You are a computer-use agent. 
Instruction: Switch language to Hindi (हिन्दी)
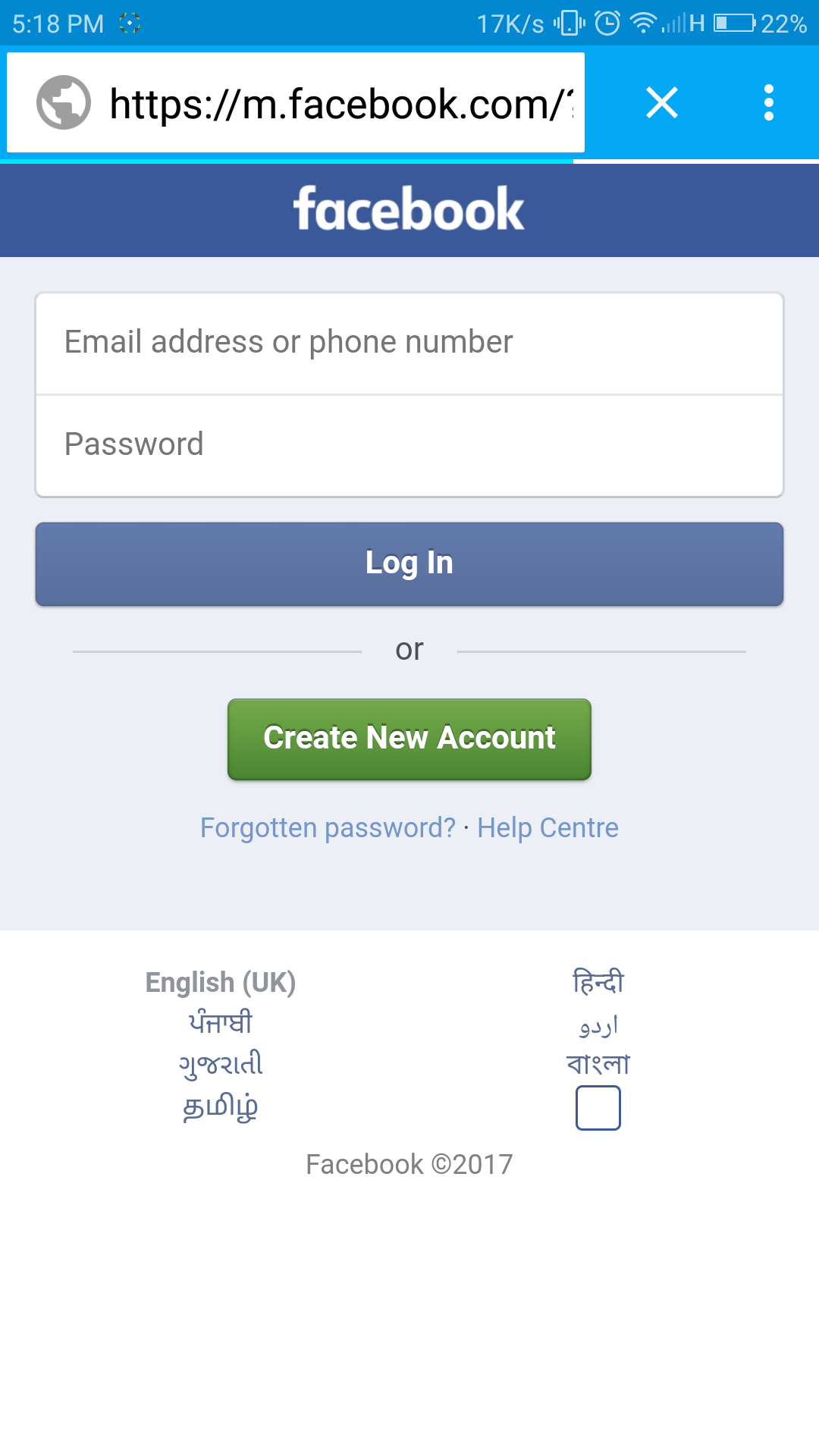click(x=598, y=982)
